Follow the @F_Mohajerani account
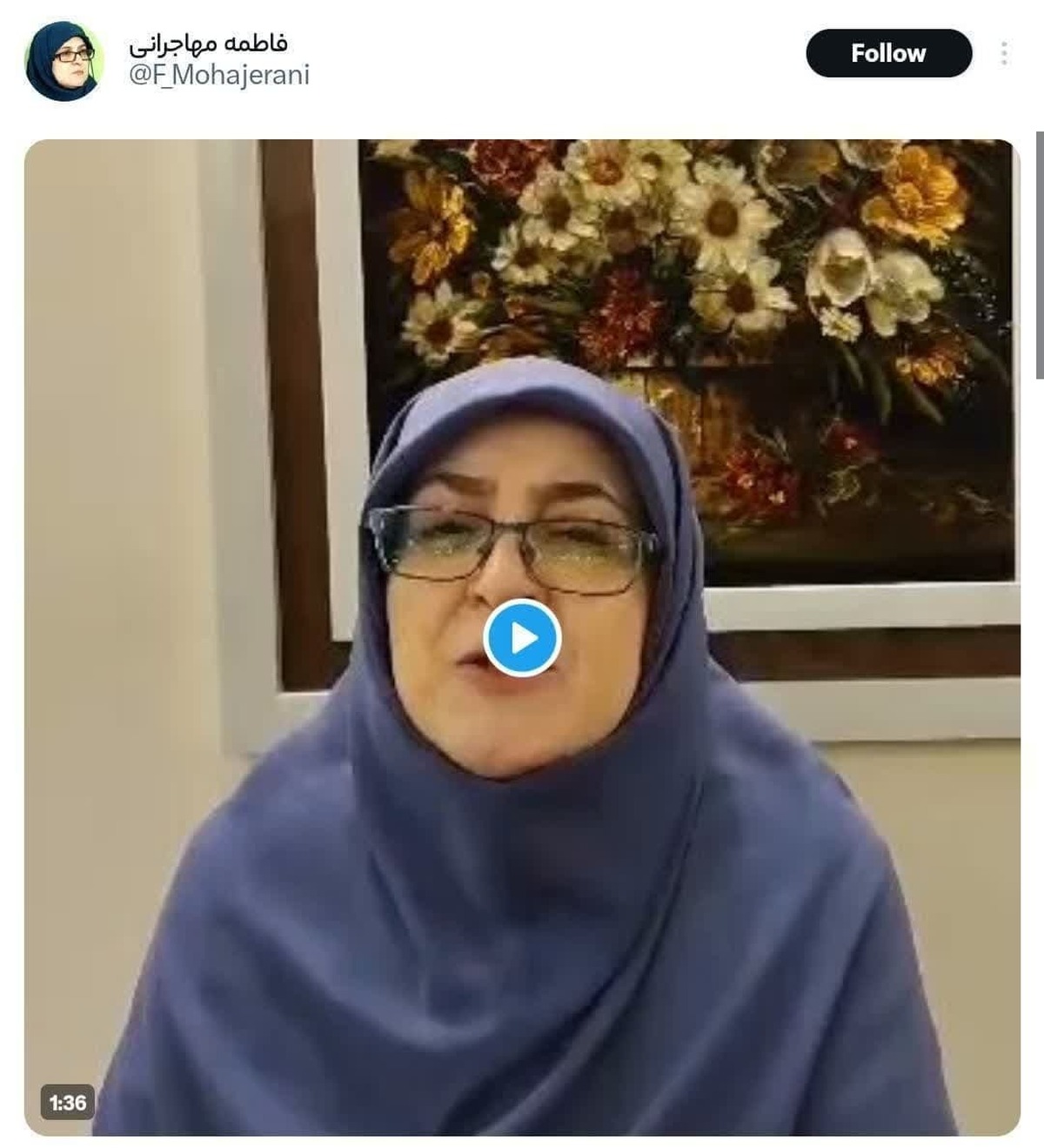Image resolution: width=1044 pixels, height=1148 pixels. click(888, 53)
